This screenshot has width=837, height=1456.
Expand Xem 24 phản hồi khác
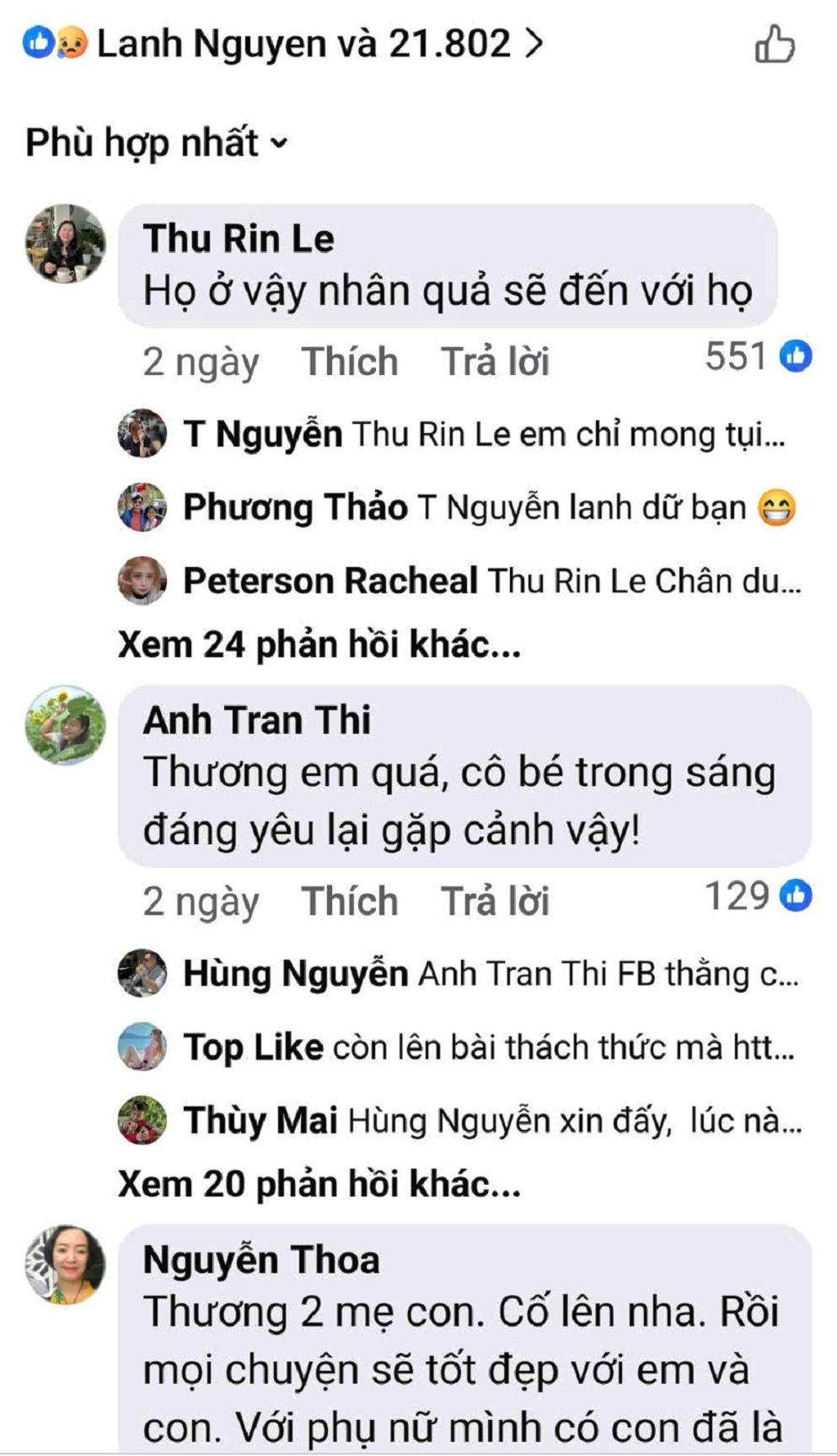point(319,645)
